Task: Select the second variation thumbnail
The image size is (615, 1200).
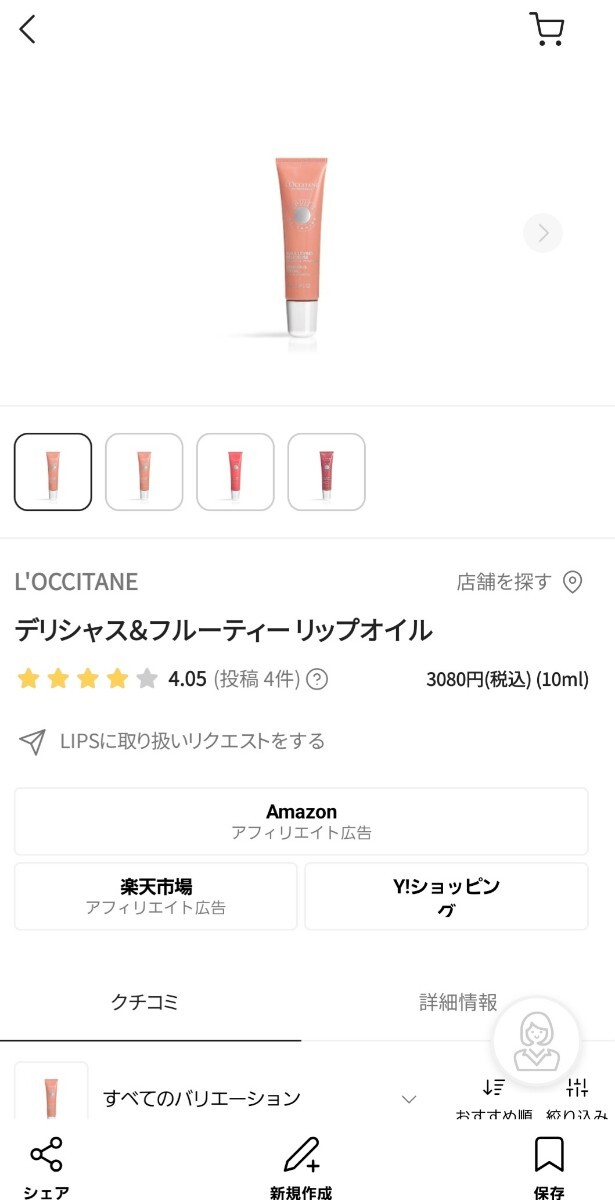Action: point(144,472)
